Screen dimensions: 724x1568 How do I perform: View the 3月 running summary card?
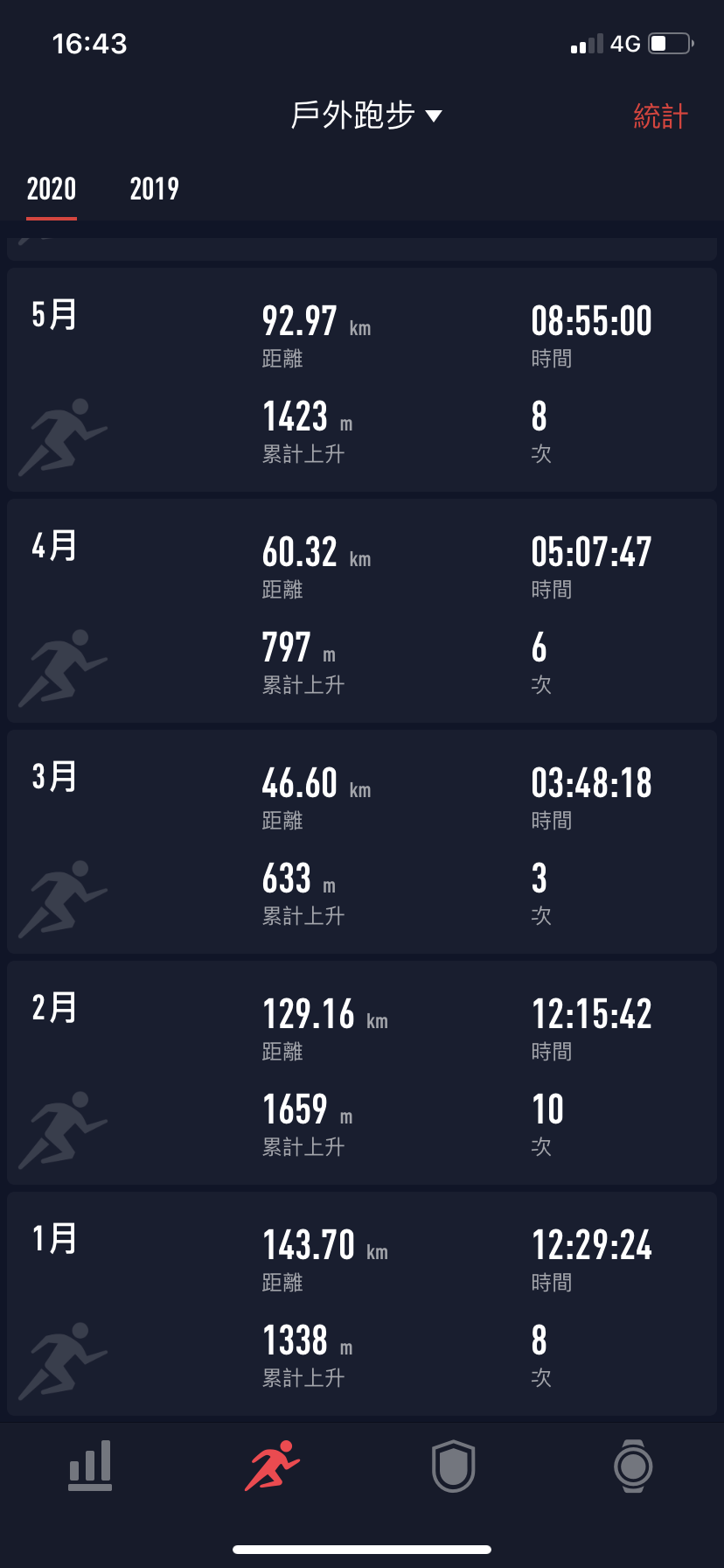coord(362,842)
